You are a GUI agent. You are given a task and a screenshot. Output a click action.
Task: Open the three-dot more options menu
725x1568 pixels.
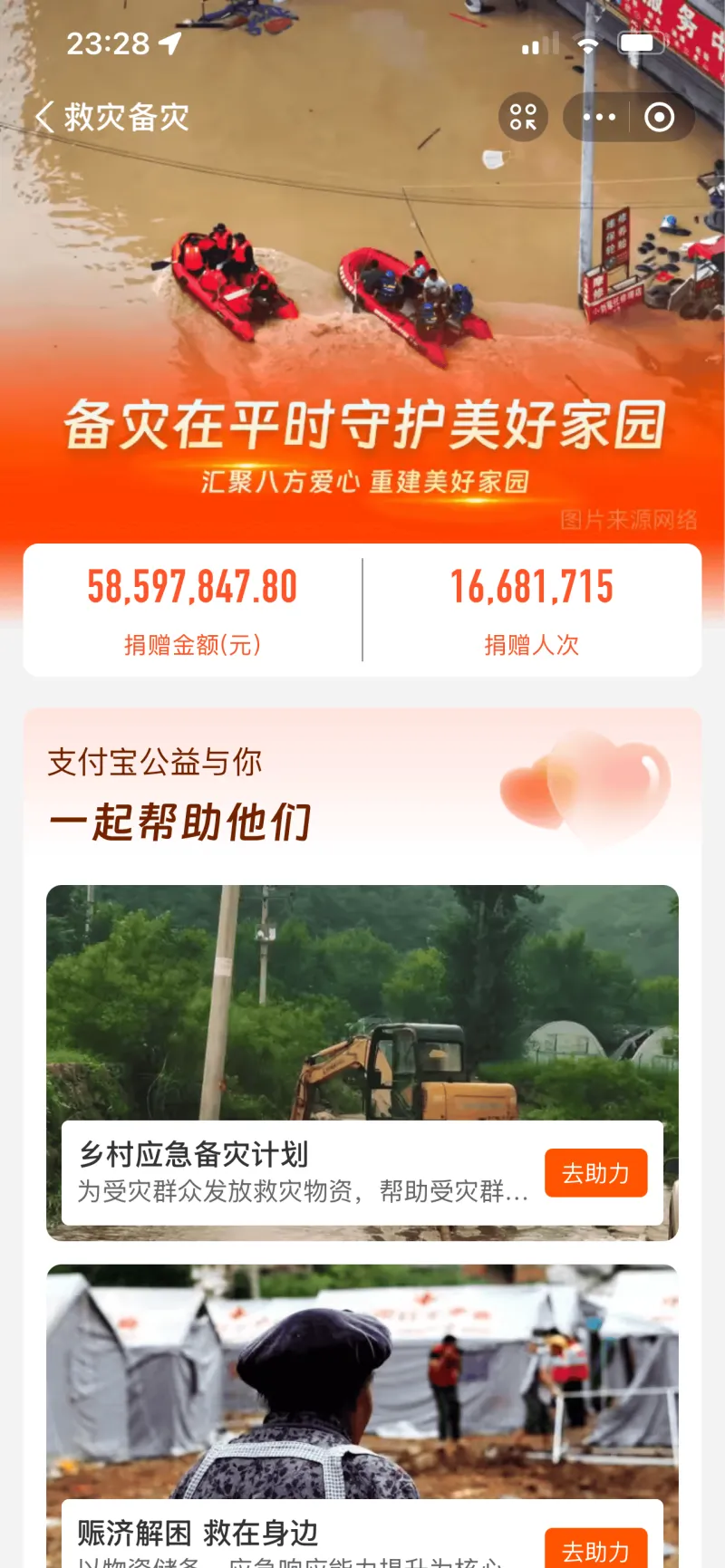click(x=599, y=117)
